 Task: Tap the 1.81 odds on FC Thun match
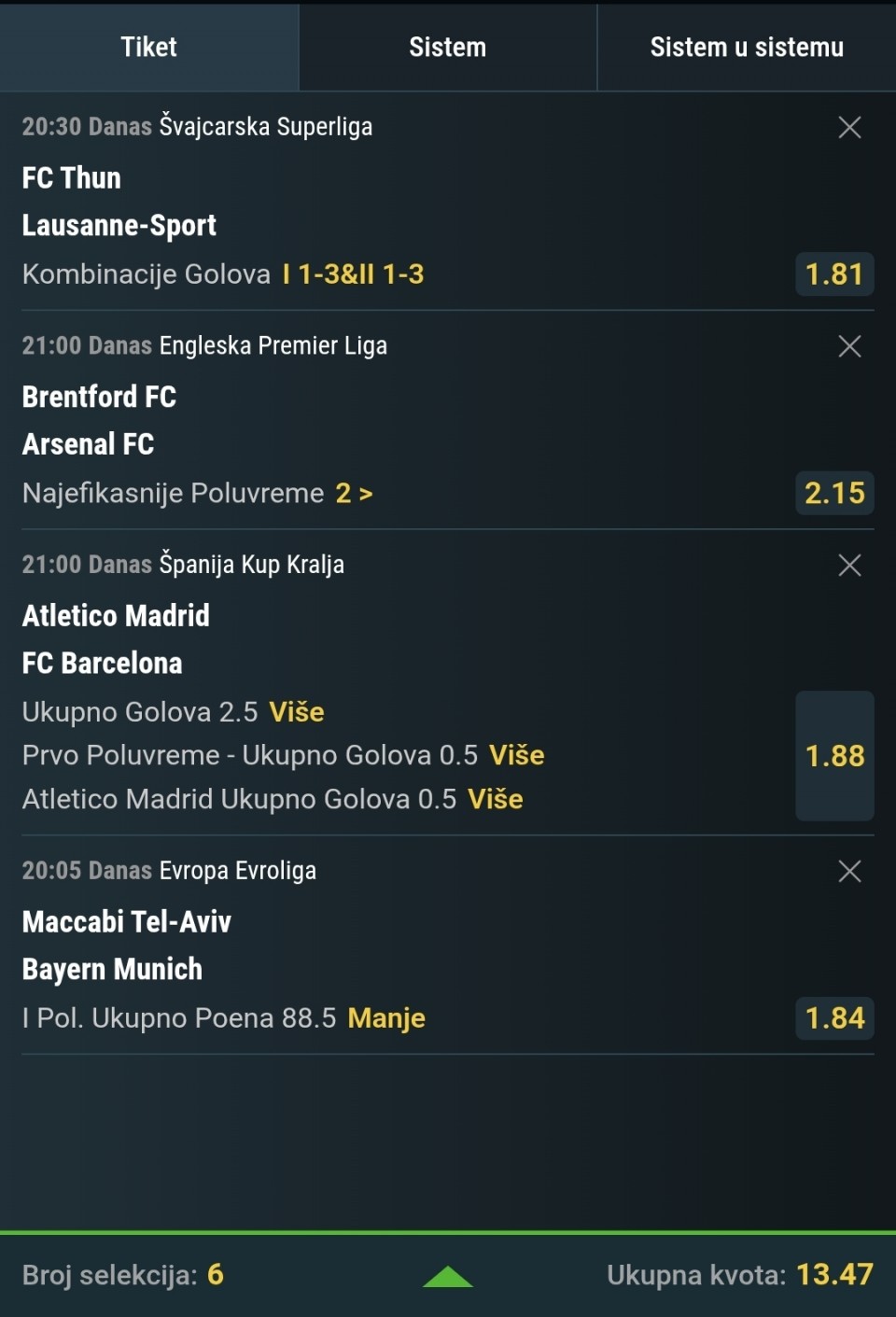(x=834, y=274)
